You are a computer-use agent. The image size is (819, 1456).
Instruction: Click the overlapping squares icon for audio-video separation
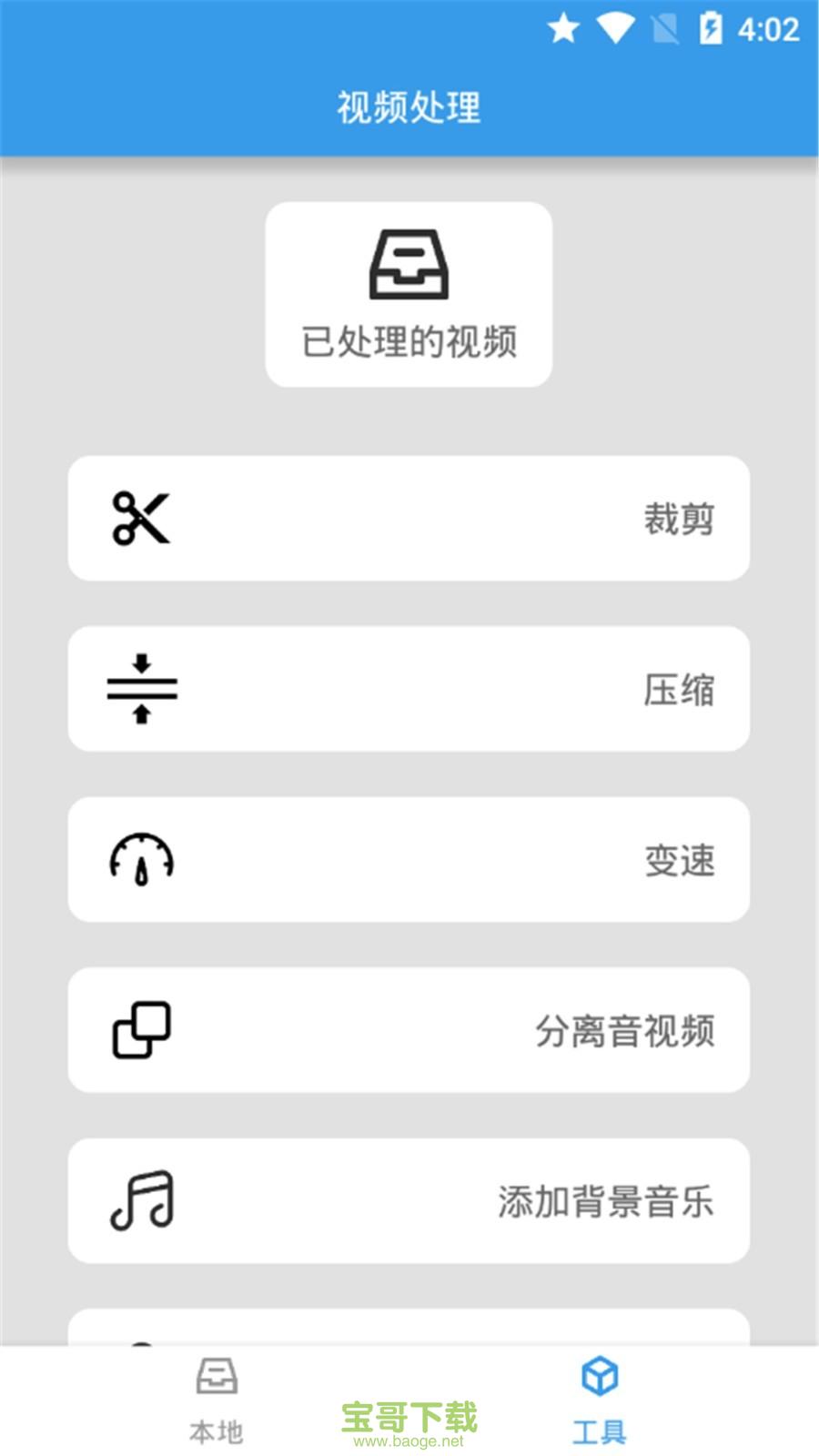(141, 1030)
